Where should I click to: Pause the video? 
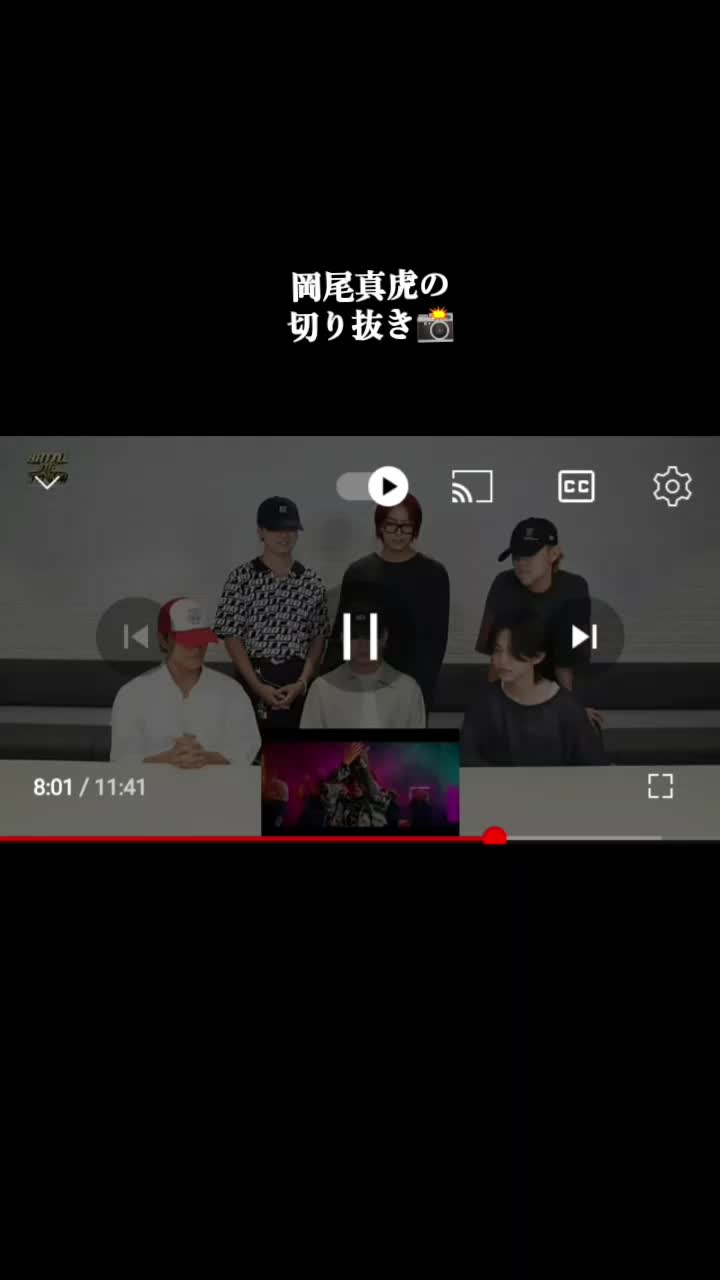point(360,636)
